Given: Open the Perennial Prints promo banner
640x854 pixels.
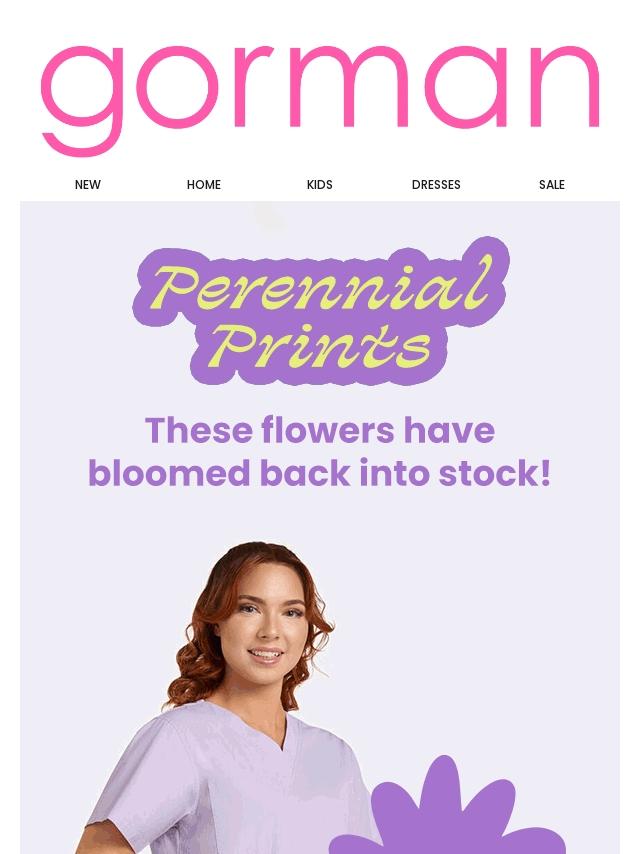Looking at the screenshot, I should (x=320, y=312).
